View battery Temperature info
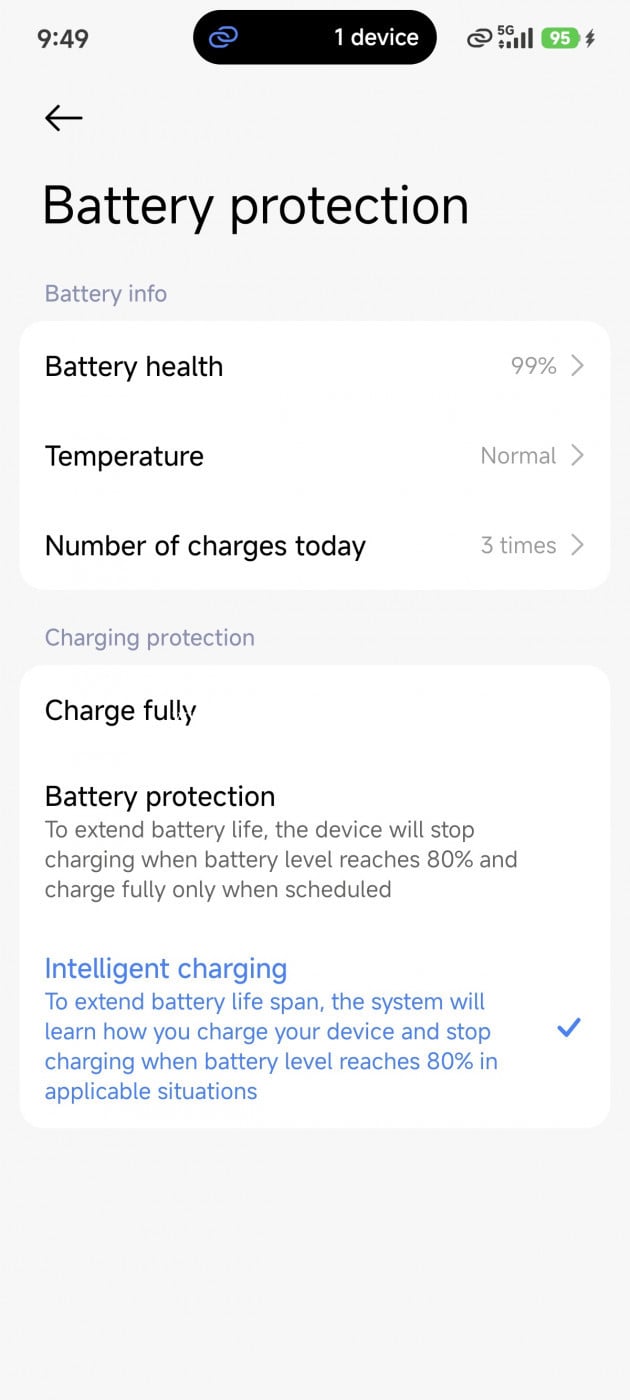The image size is (630, 1400). click(x=314, y=456)
